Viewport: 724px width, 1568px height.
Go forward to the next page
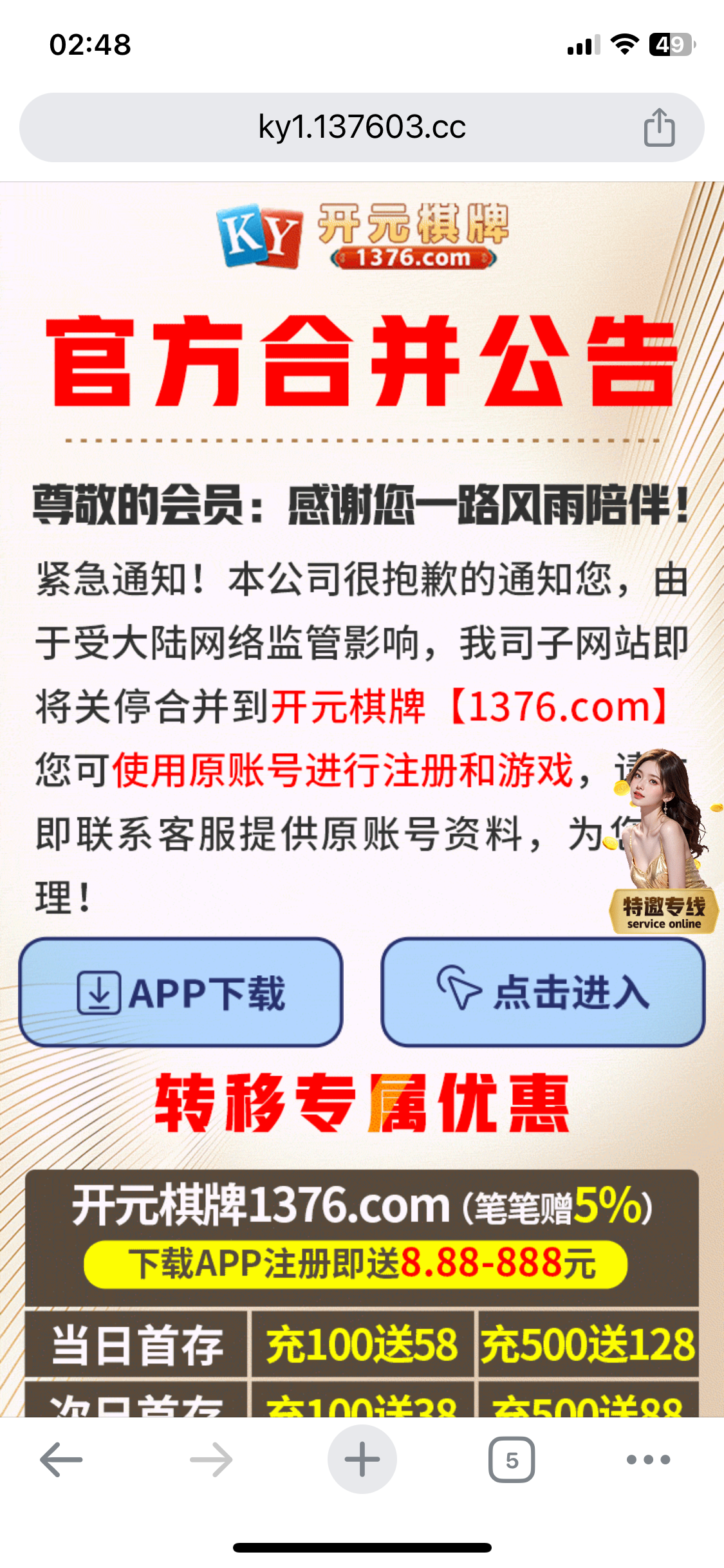point(211,1460)
